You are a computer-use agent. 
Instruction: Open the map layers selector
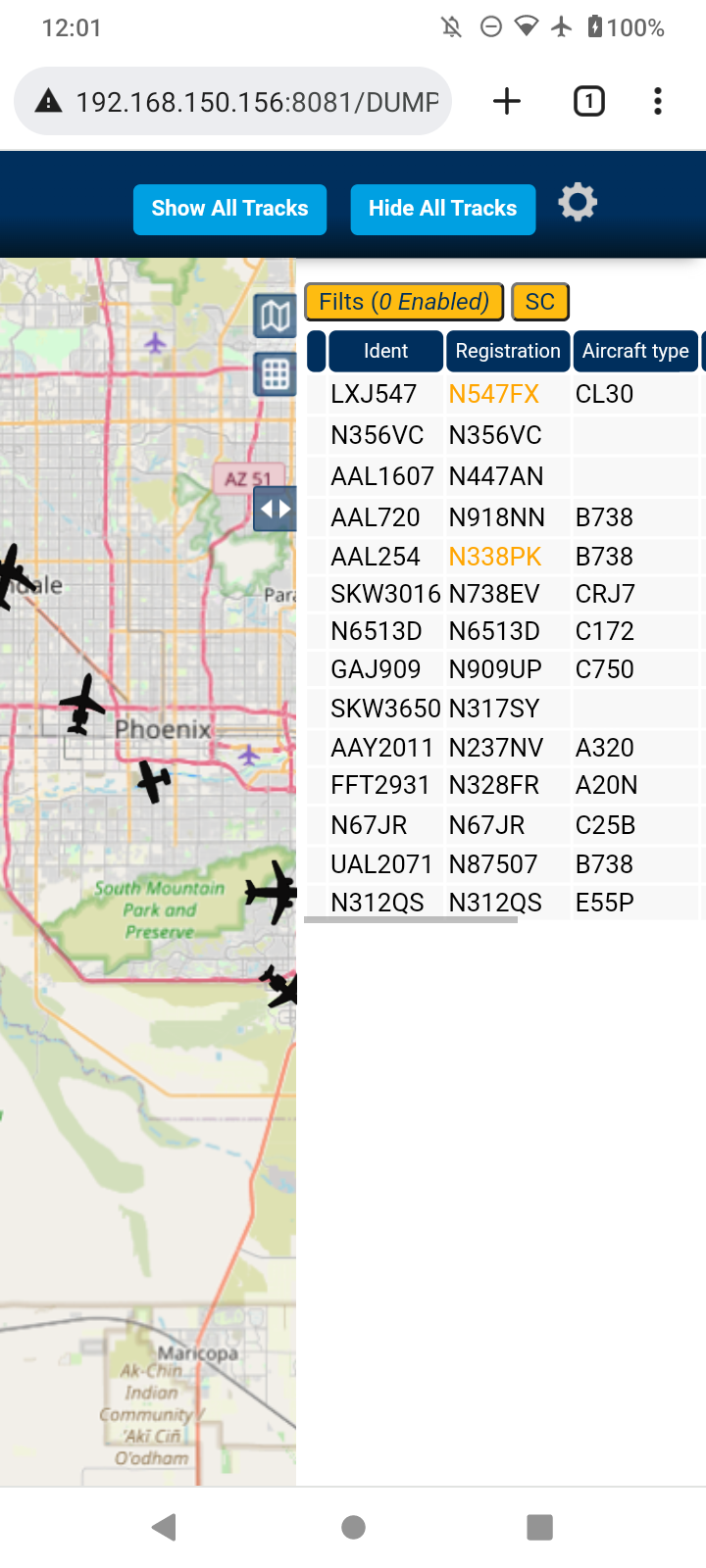pos(275,316)
